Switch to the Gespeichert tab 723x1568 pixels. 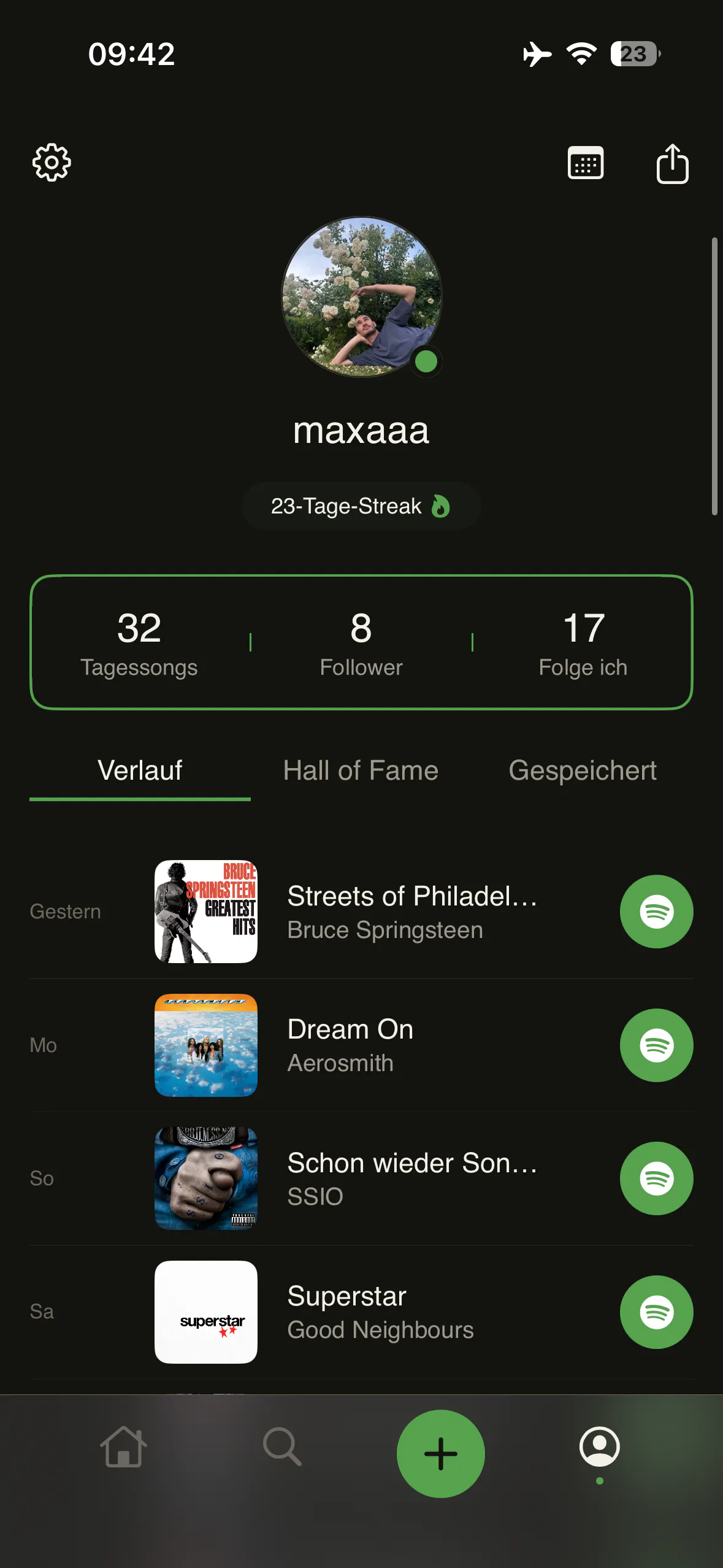click(x=583, y=771)
